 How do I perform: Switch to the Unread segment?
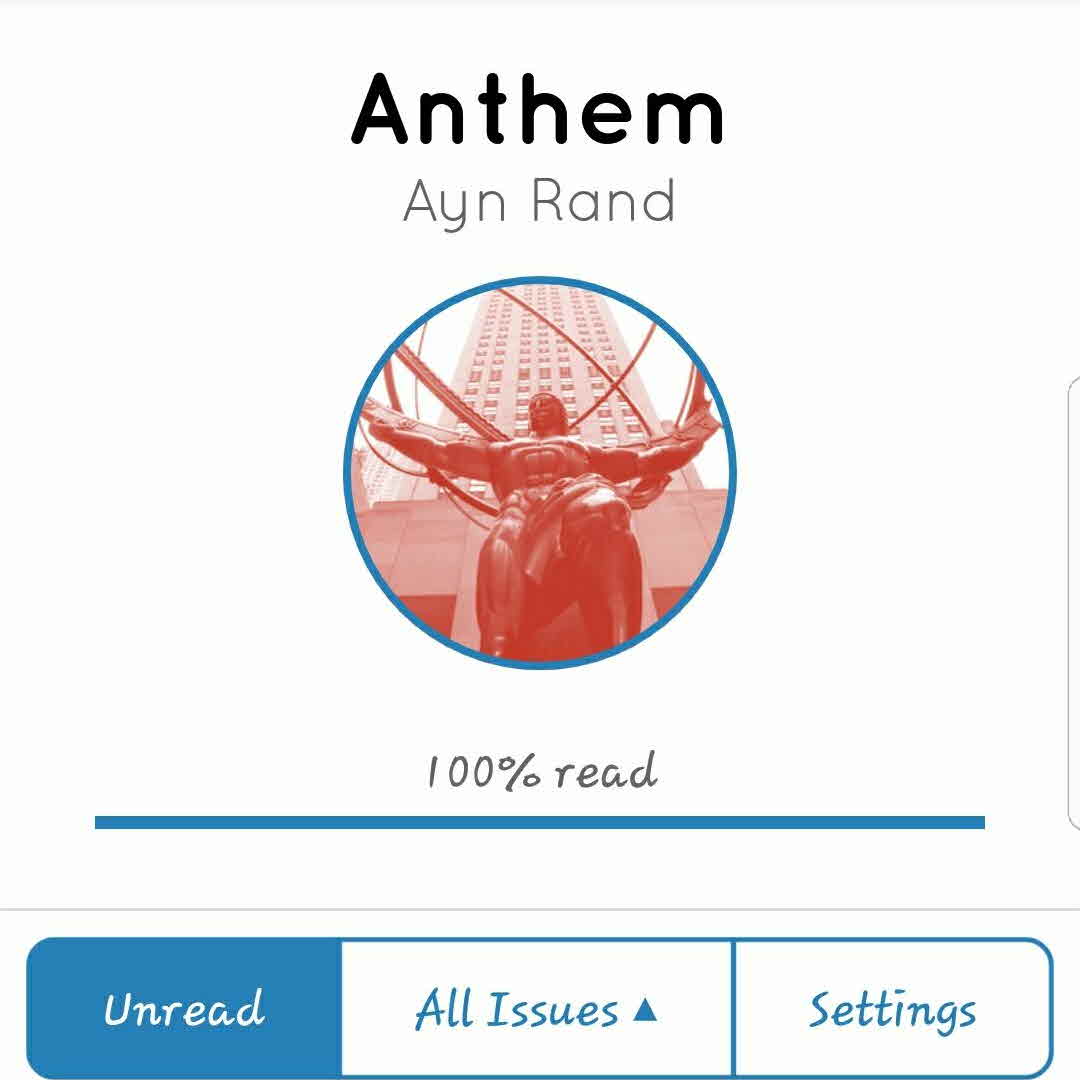click(x=185, y=1008)
